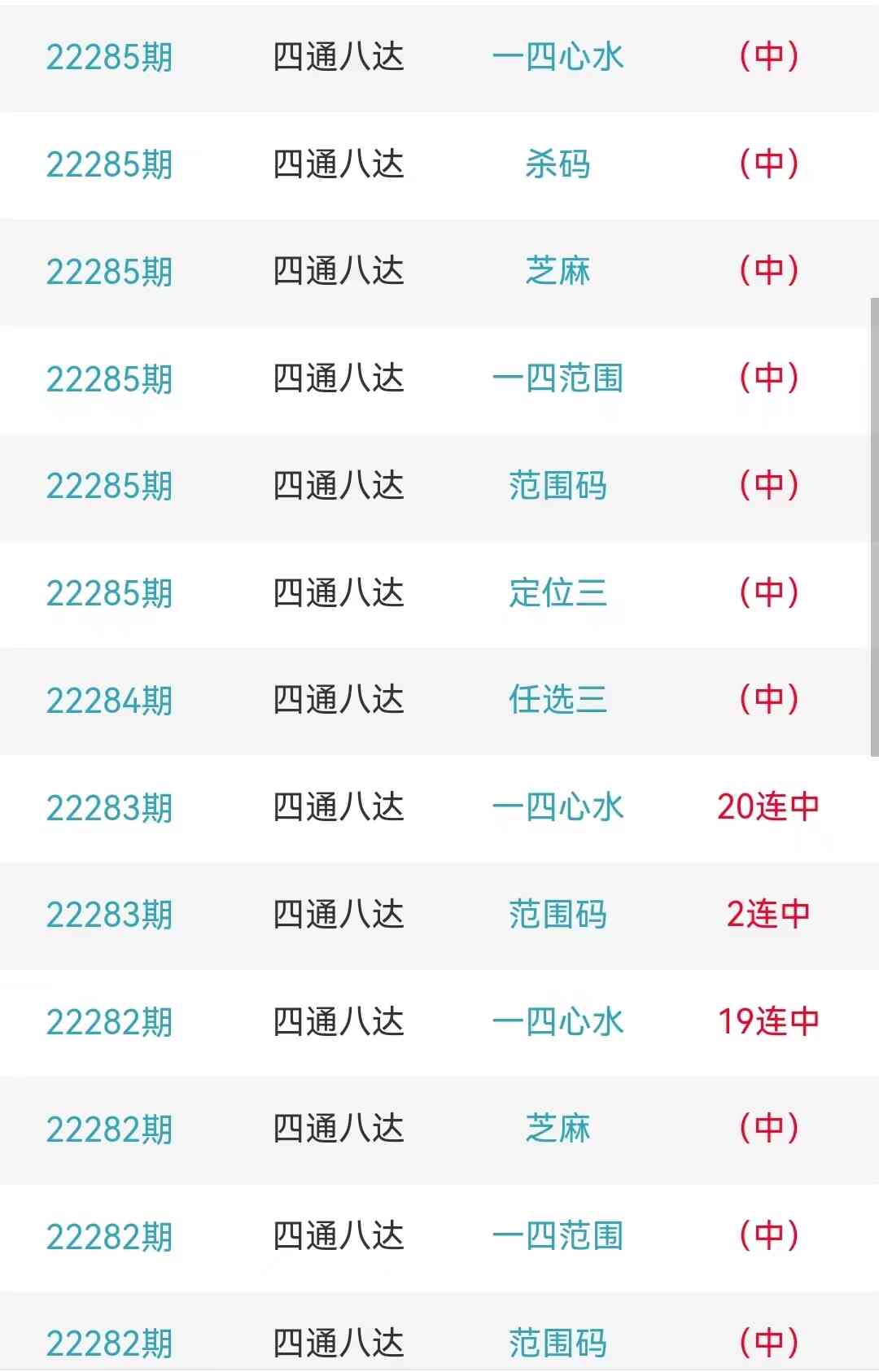Viewport: 879px width, 1372px height.
Task: Open the 22285期 杀码 entry
Action: (x=558, y=164)
